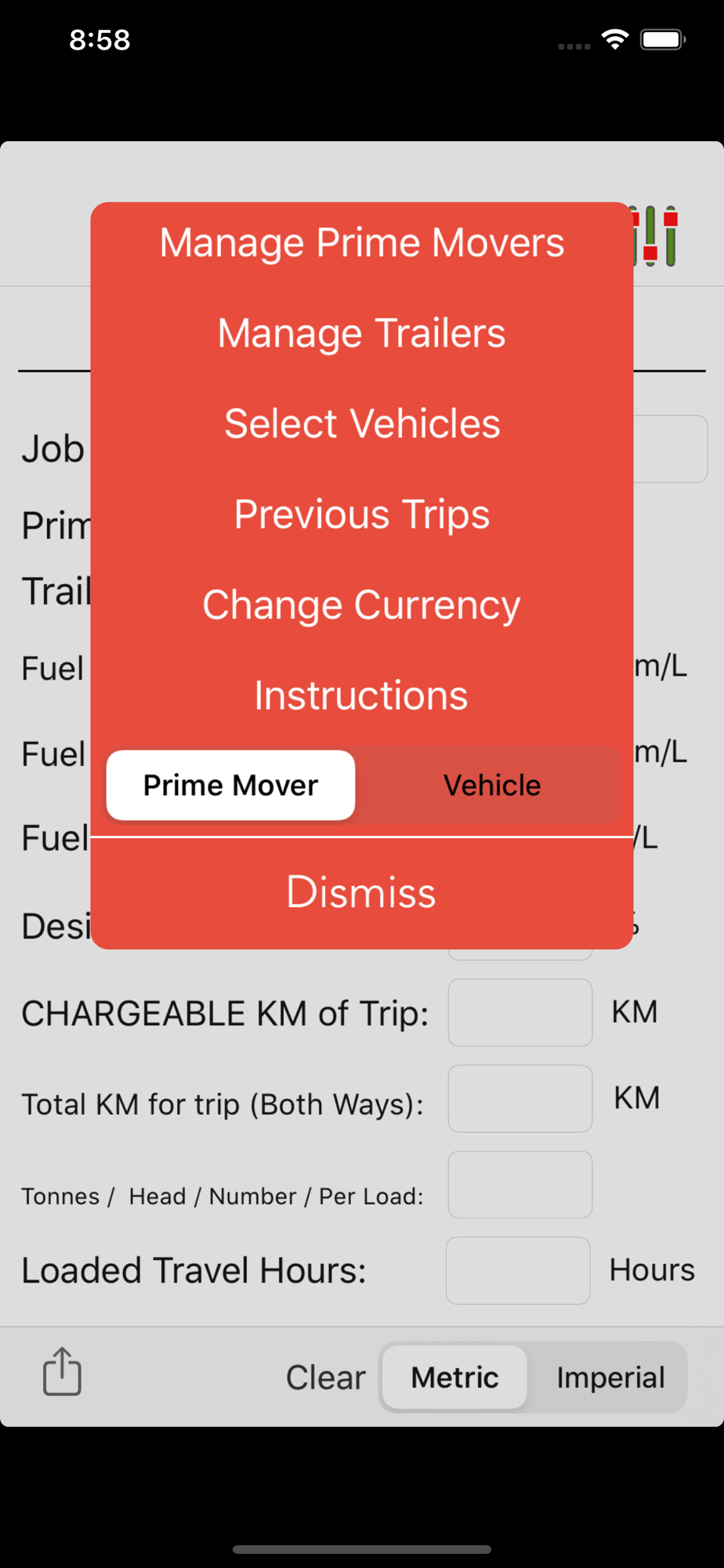Open Manage Trailers
The image size is (724, 1568).
click(x=362, y=333)
